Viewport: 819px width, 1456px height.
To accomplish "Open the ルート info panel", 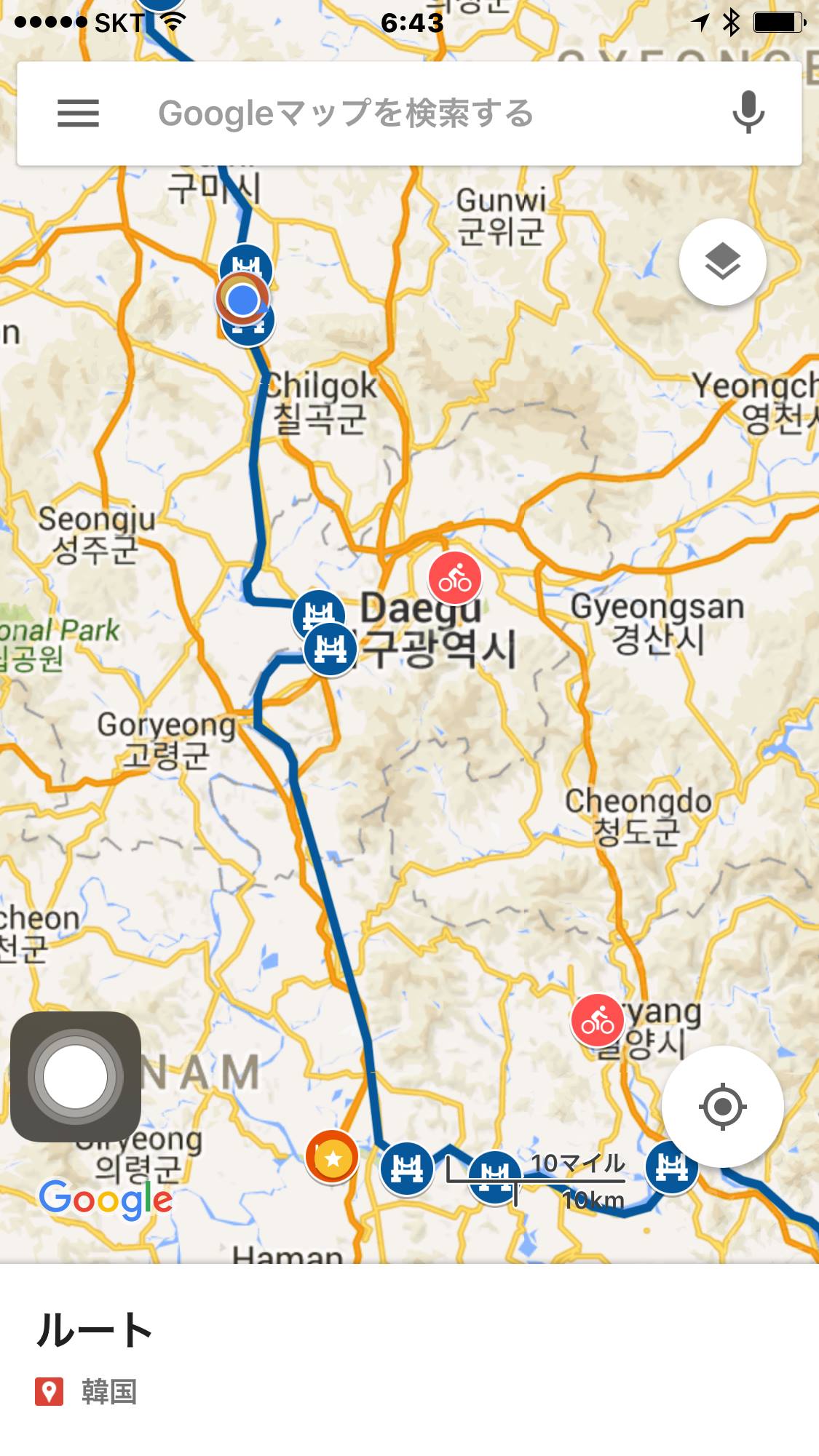I will click(x=409, y=1359).
